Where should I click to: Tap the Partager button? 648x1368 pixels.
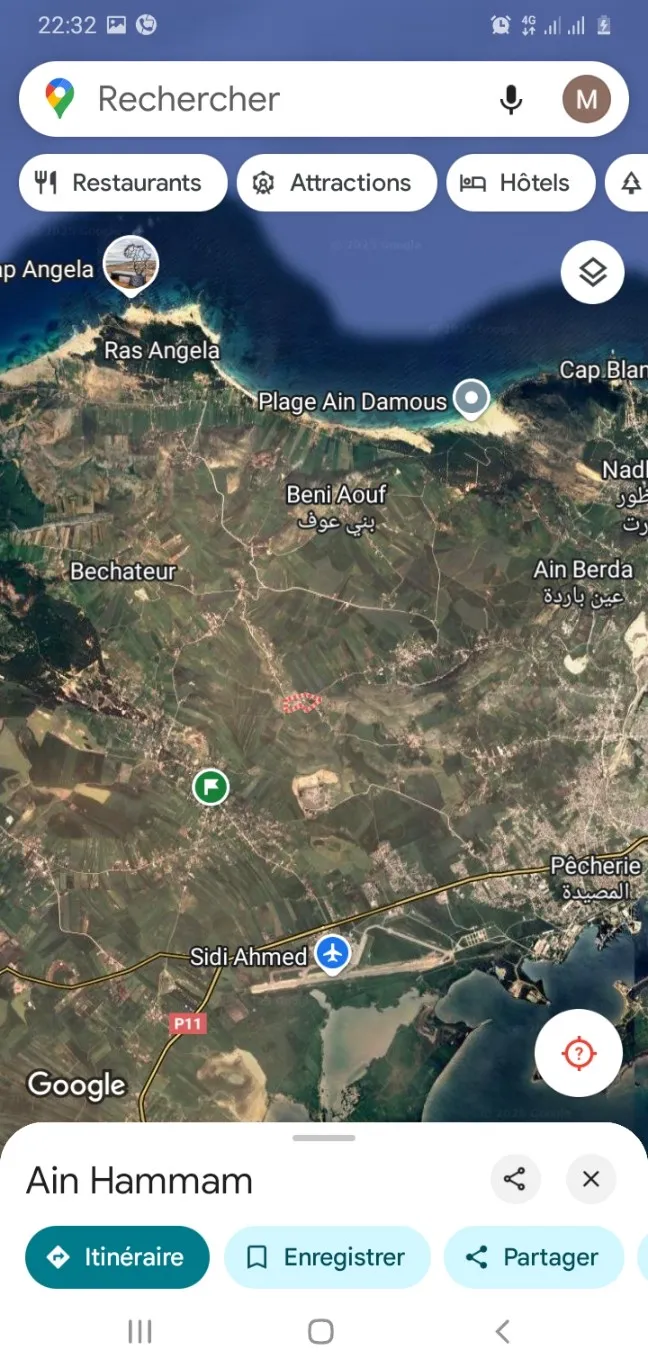coord(534,1257)
